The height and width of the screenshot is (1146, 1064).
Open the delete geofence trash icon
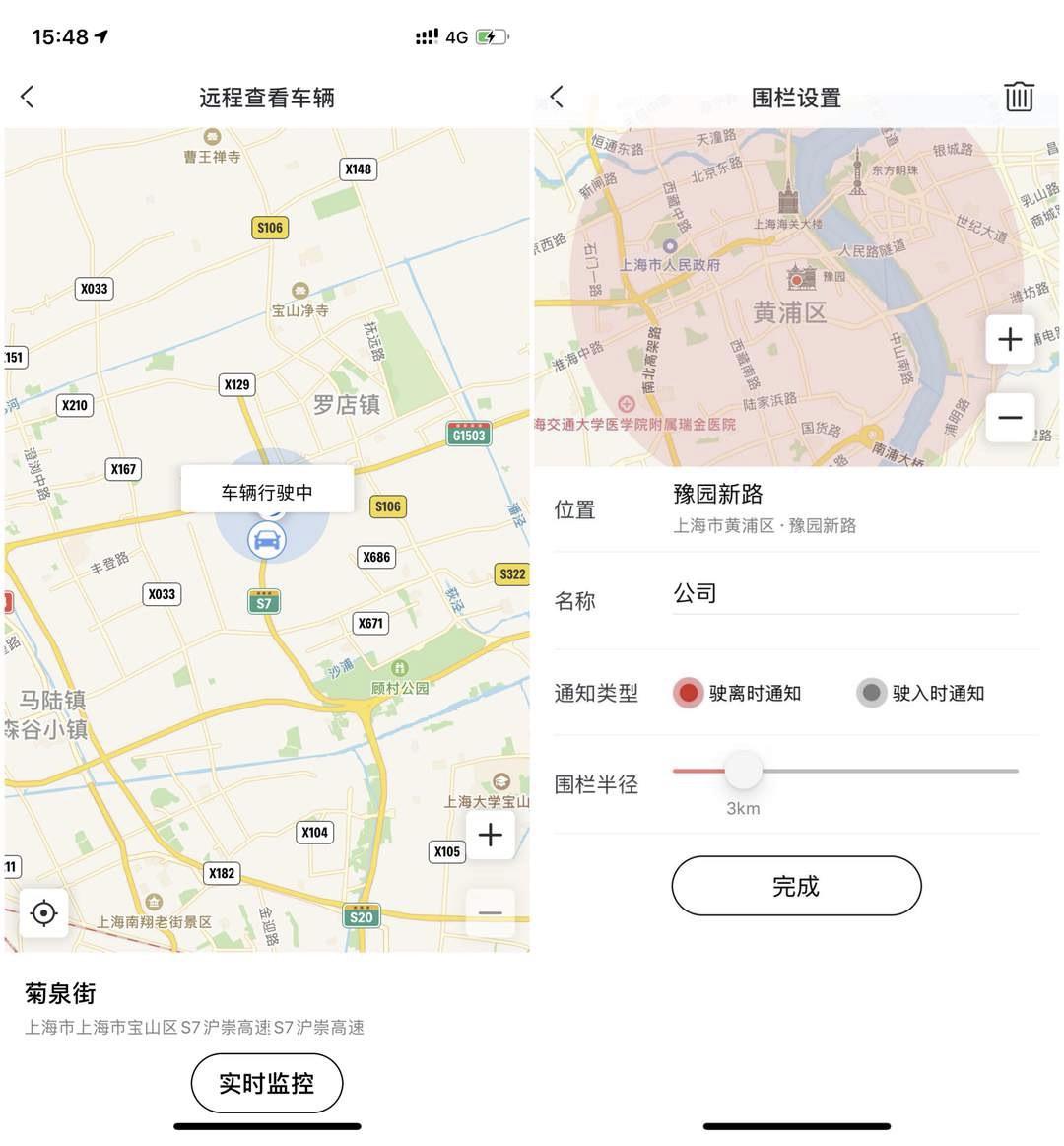click(x=1020, y=96)
